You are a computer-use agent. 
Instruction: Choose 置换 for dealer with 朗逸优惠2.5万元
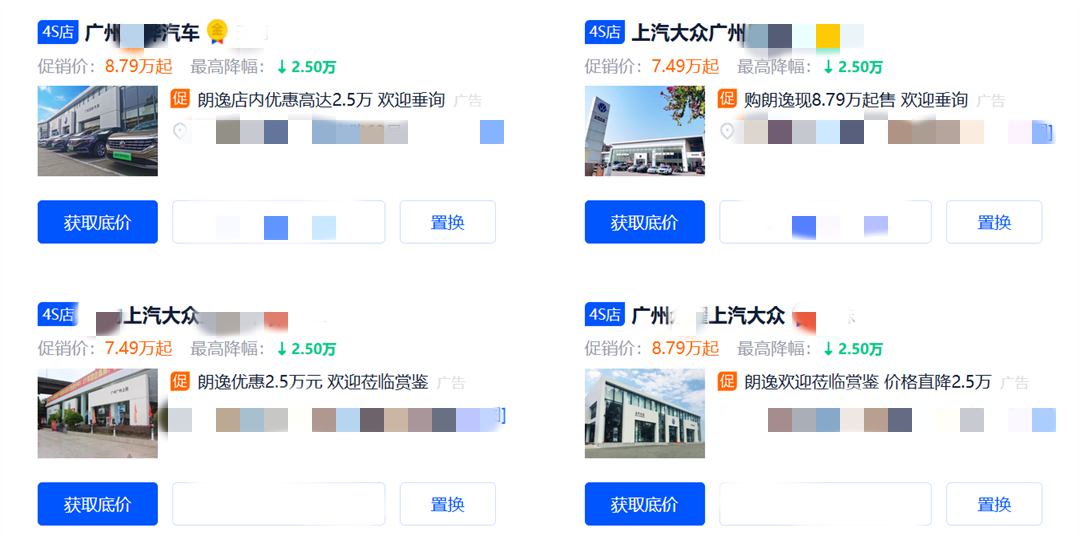447,504
